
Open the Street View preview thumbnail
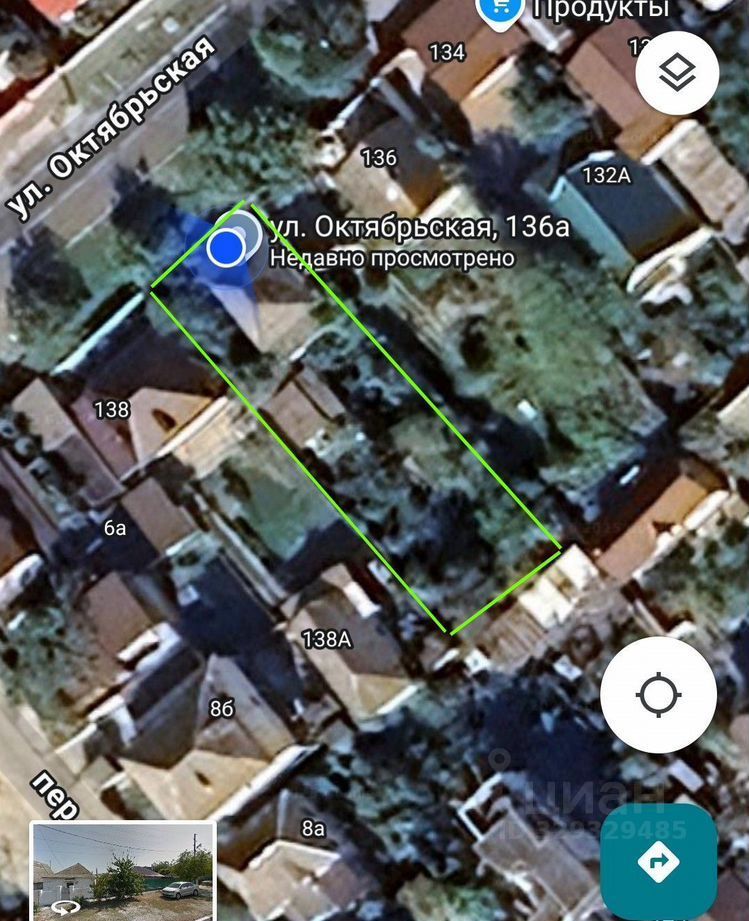[123, 870]
